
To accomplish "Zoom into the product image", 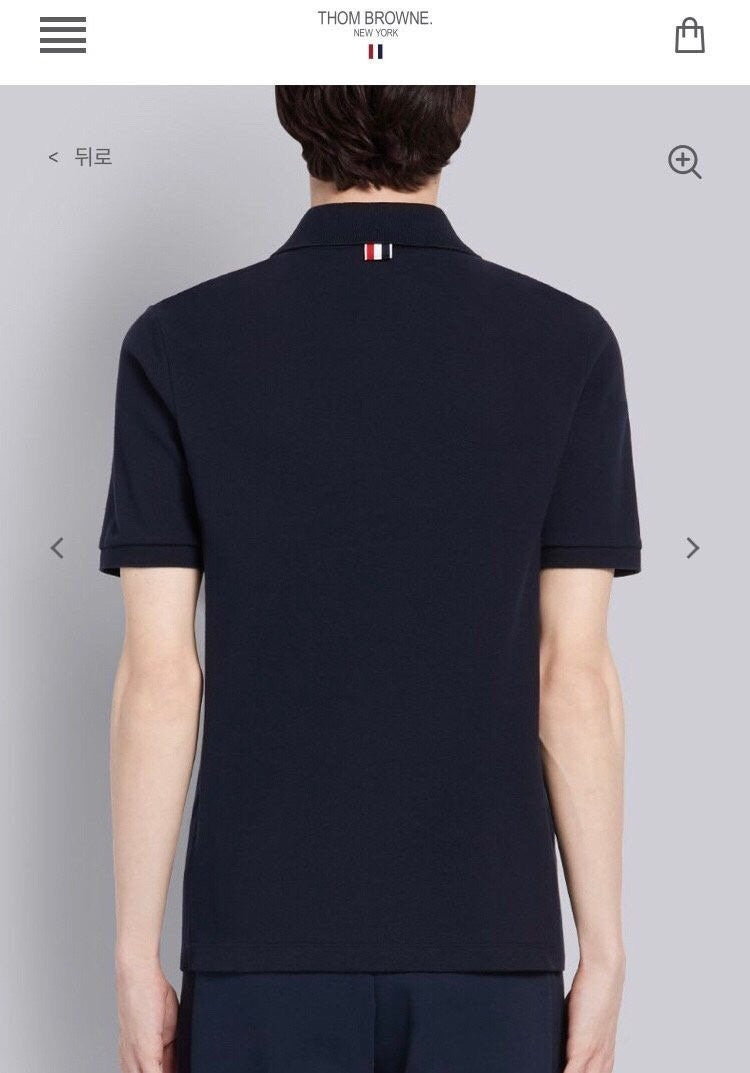I will [684, 162].
